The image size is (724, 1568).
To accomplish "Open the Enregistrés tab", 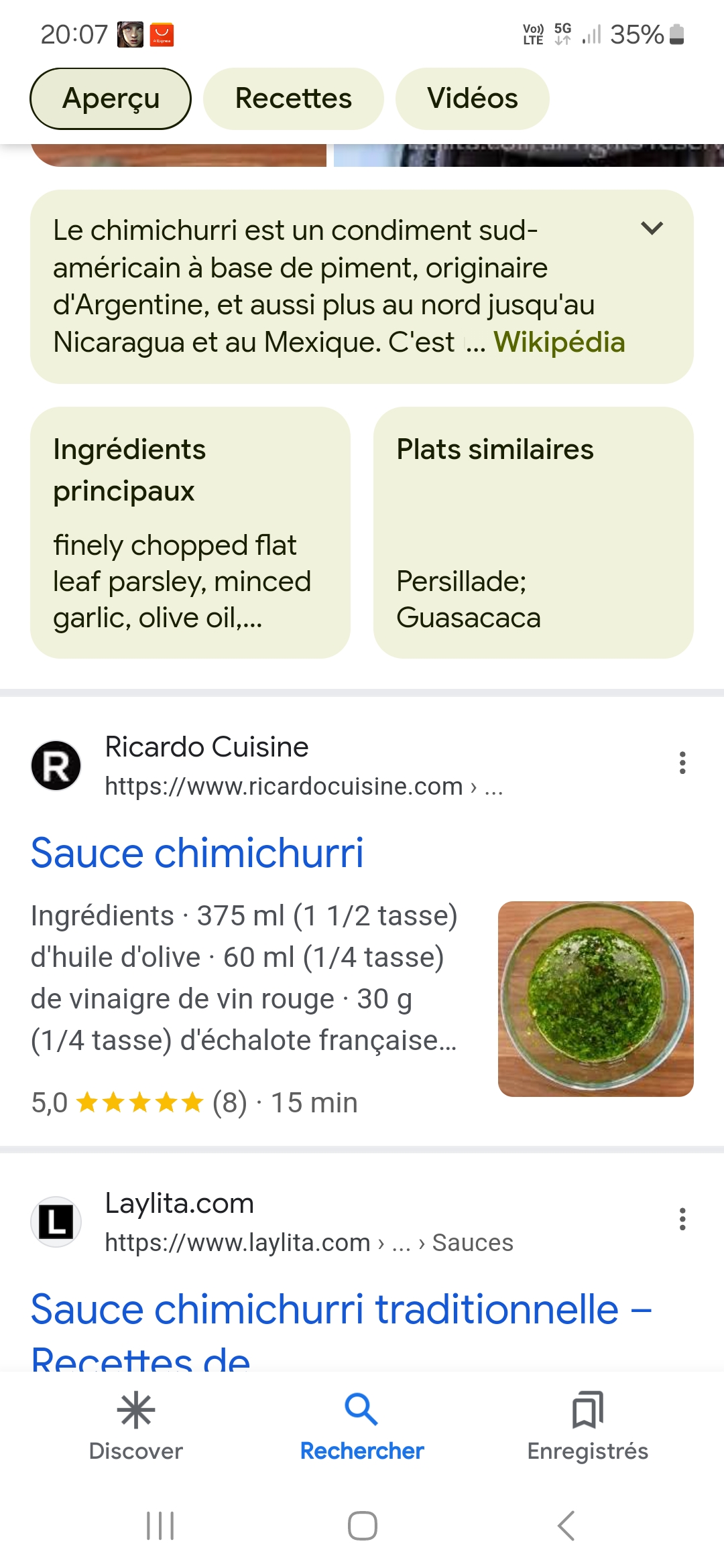I will [x=587, y=1425].
